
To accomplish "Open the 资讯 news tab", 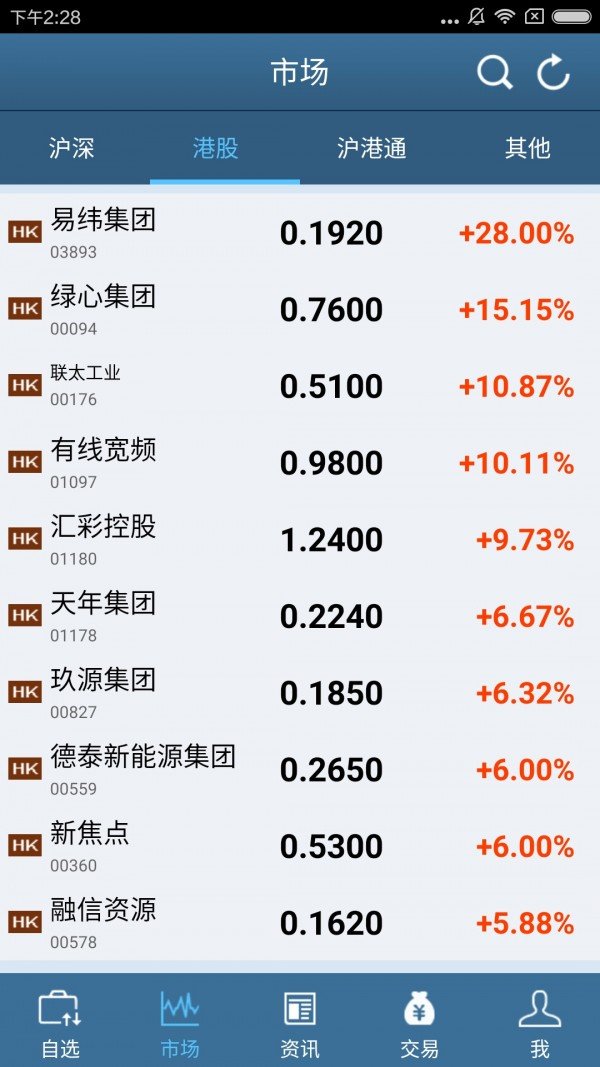I will click(x=300, y=1021).
